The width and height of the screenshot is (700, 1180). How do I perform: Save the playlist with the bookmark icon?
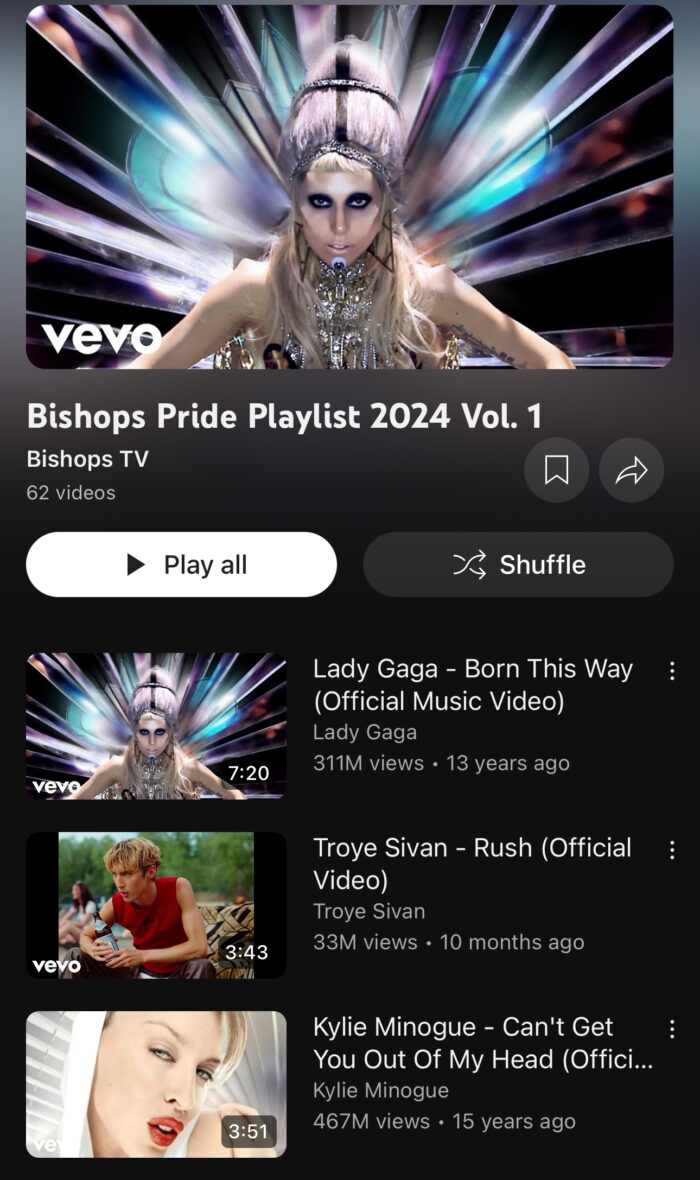(556, 470)
